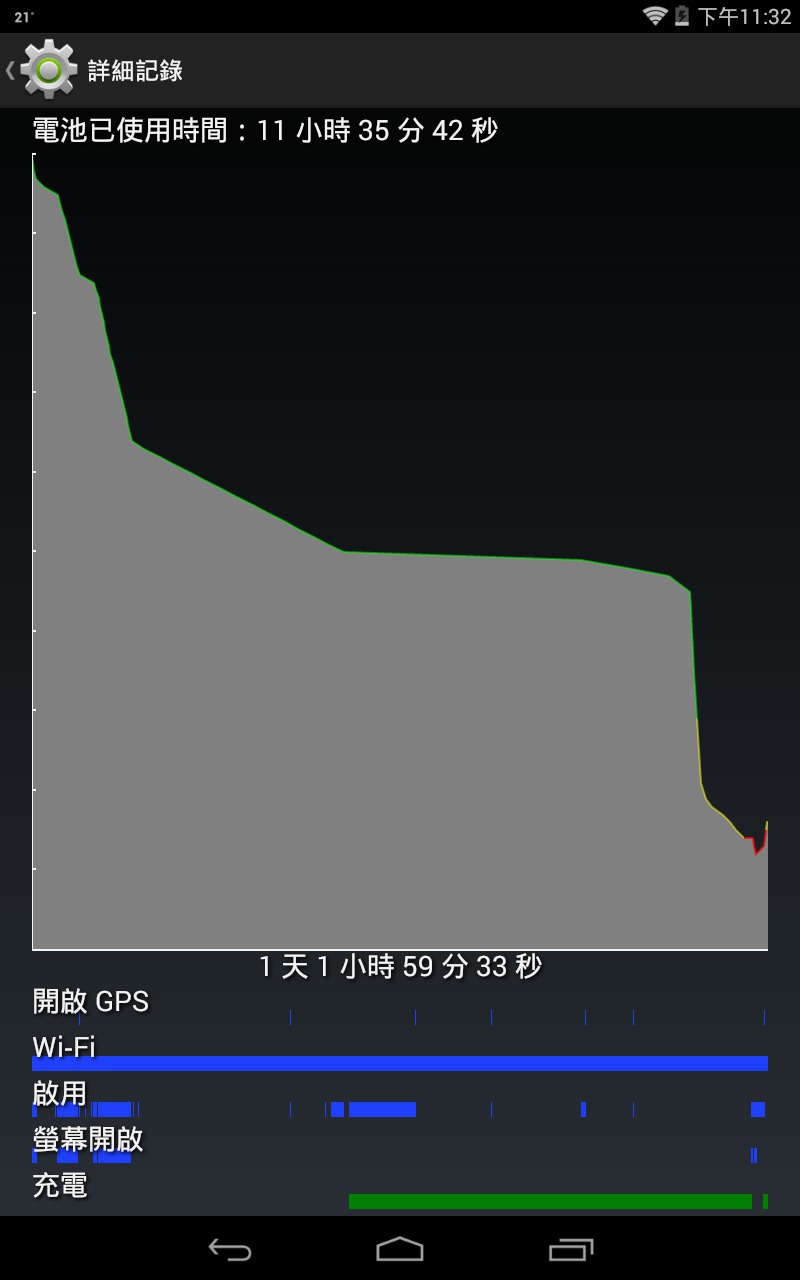Go to the home screen
The width and height of the screenshot is (800, 1280).
400,1249
